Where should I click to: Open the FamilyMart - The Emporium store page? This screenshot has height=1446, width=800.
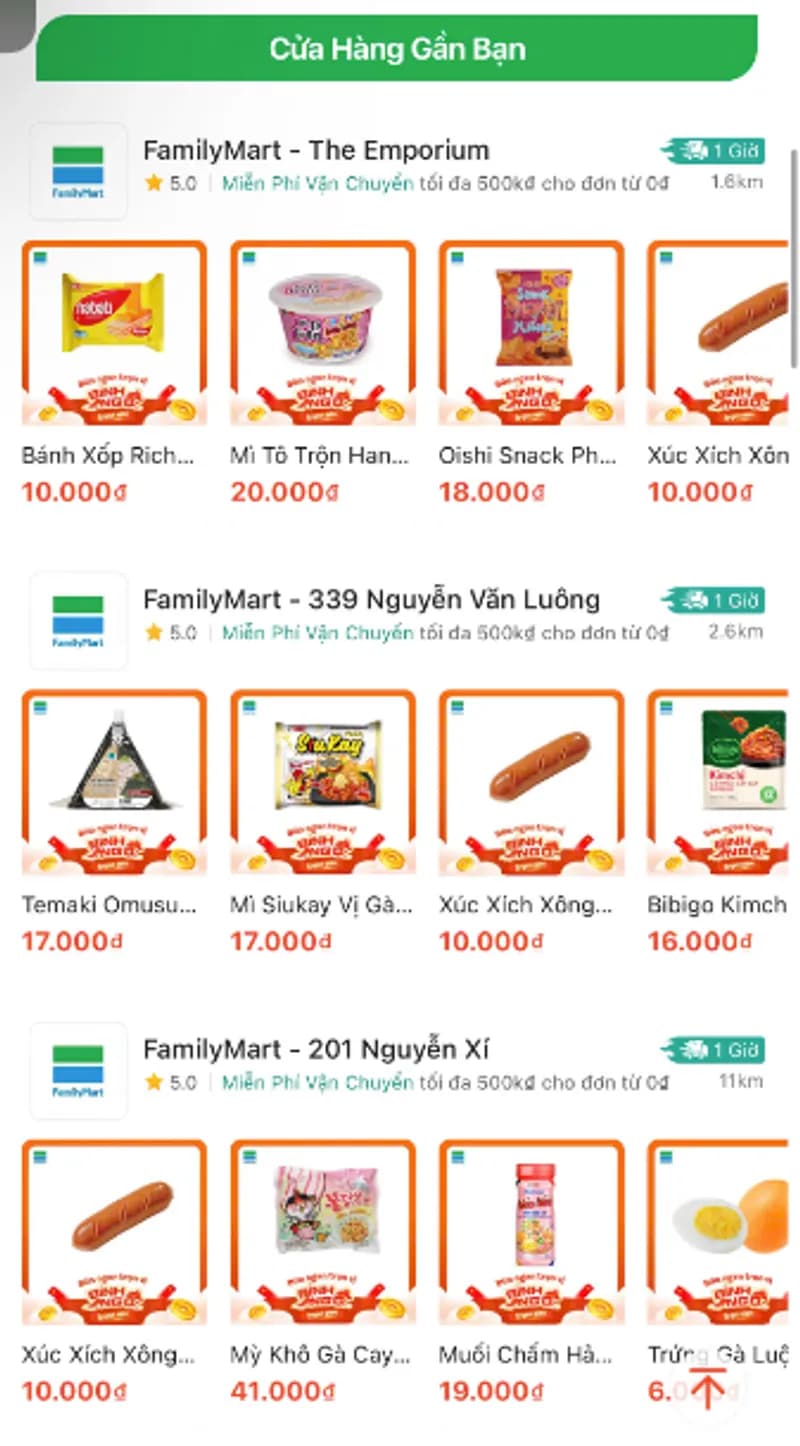point(317,151)
